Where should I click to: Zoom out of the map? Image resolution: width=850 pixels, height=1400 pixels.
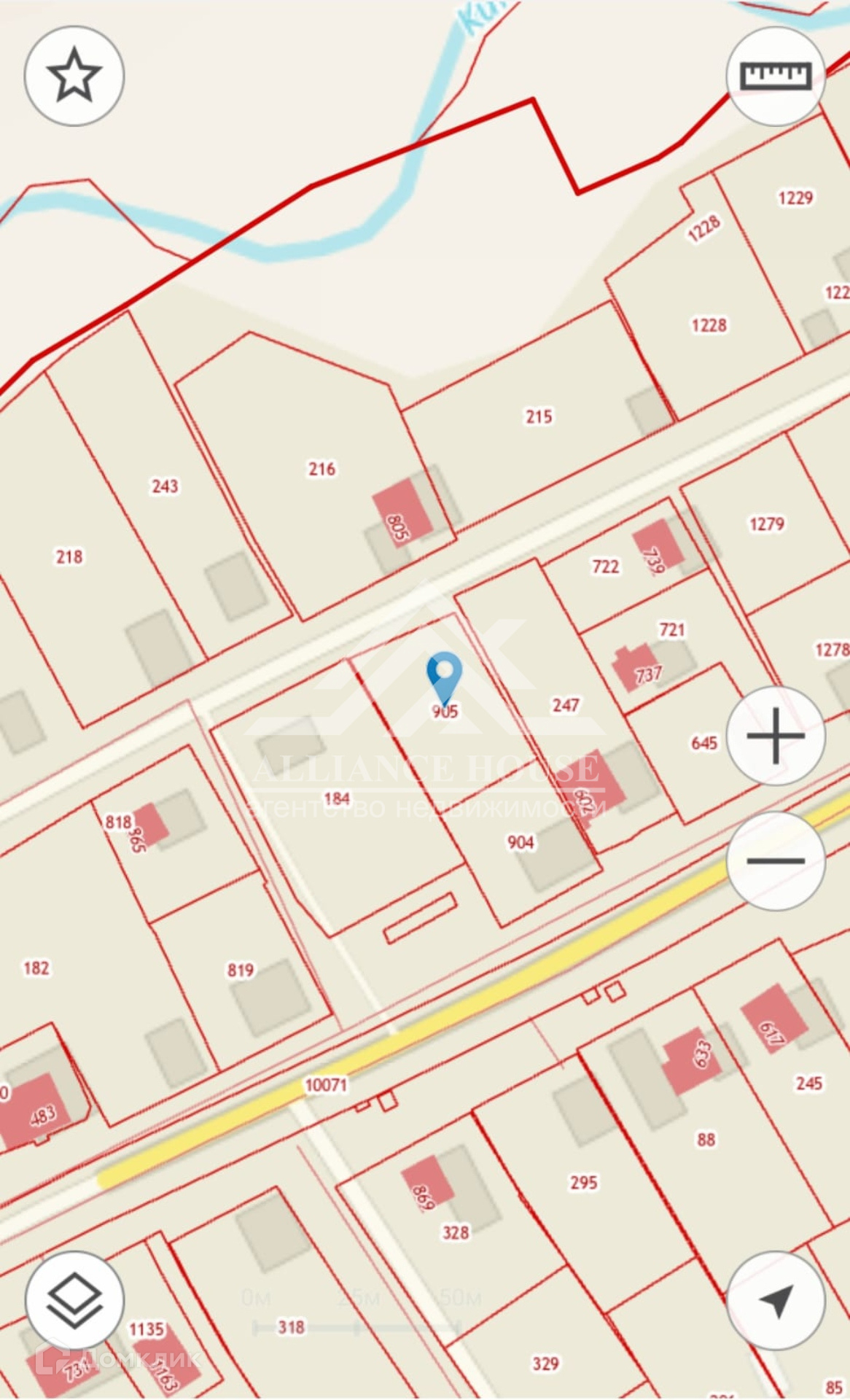tap(776, 860)
